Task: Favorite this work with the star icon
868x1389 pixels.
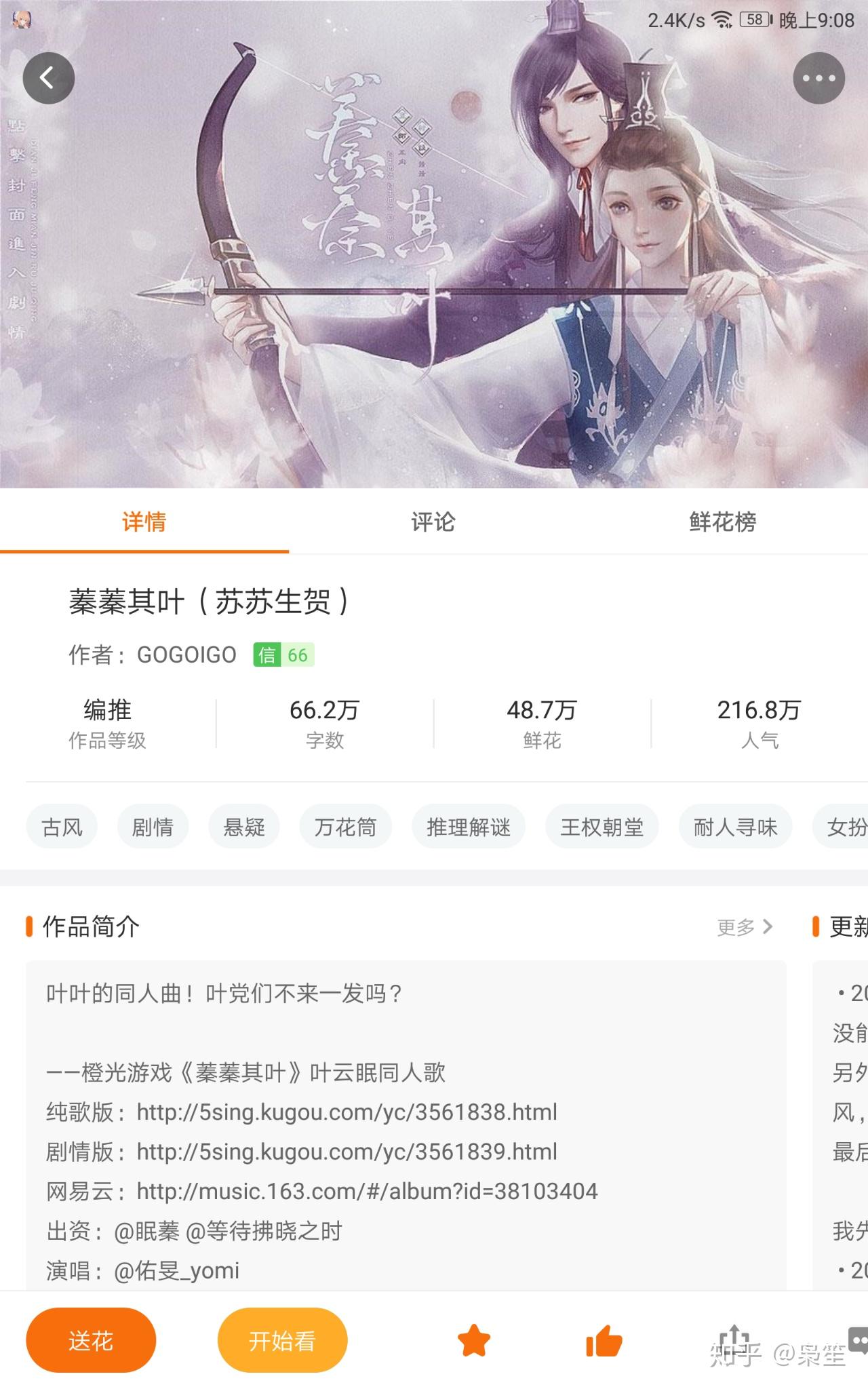Action: click(x=474, y=1341)
